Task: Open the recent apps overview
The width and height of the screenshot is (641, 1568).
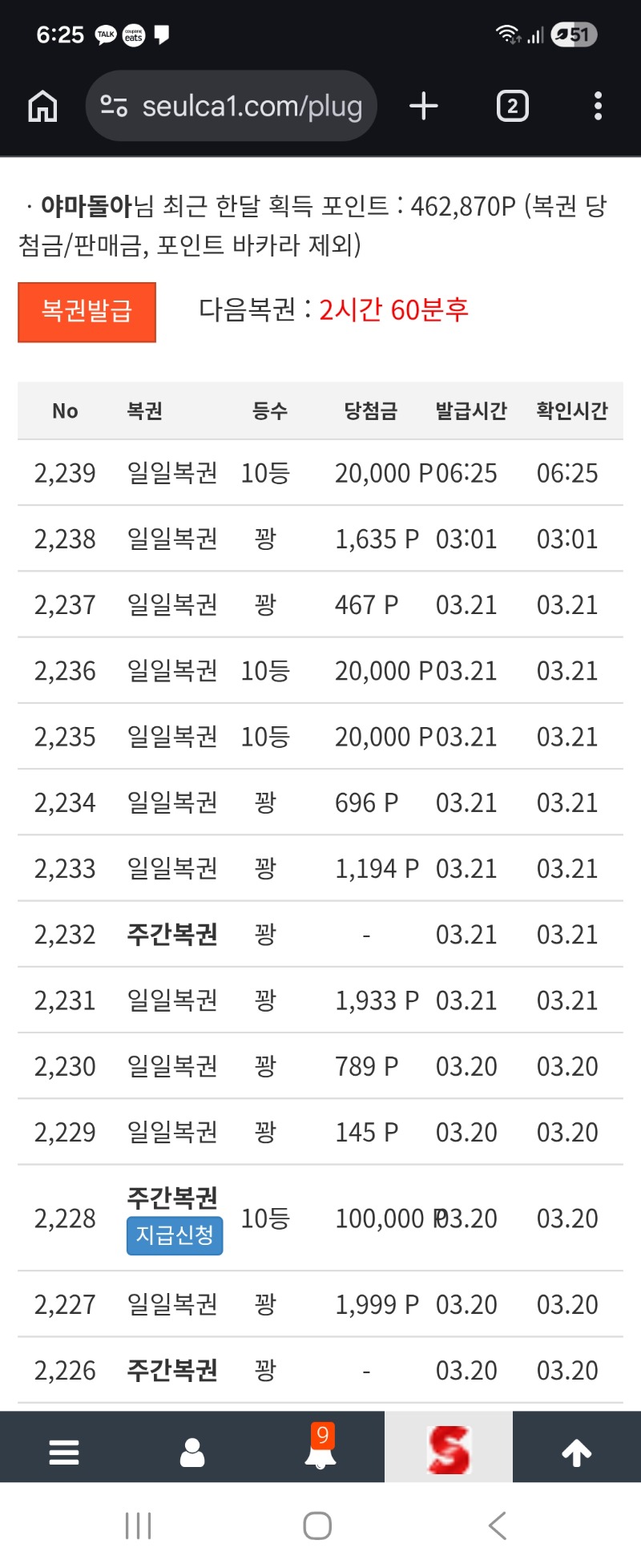Action: (x=139, y=1525)
